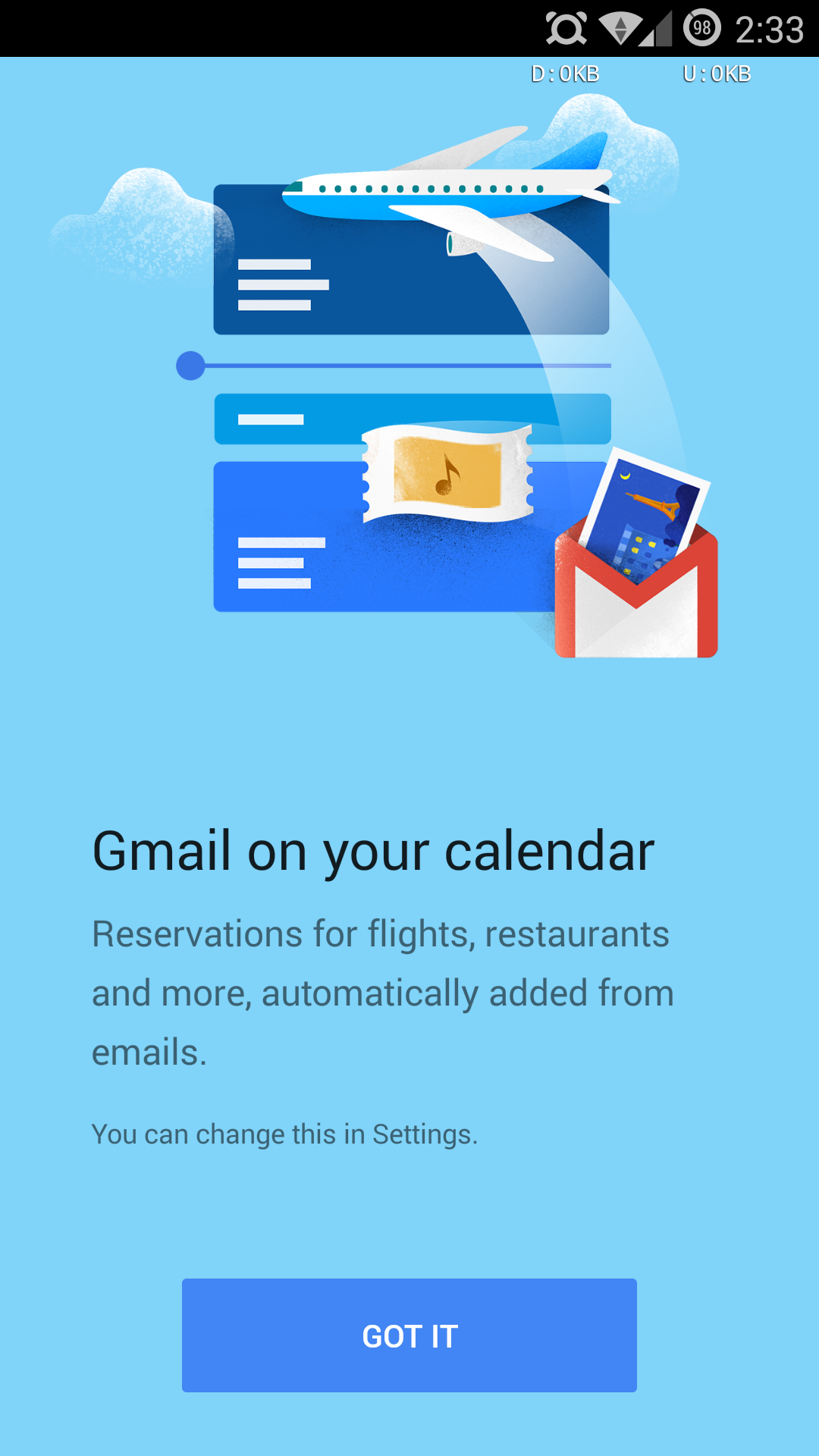Tap the GOT IT button
819x1456 pixels.
point(409,1335)
